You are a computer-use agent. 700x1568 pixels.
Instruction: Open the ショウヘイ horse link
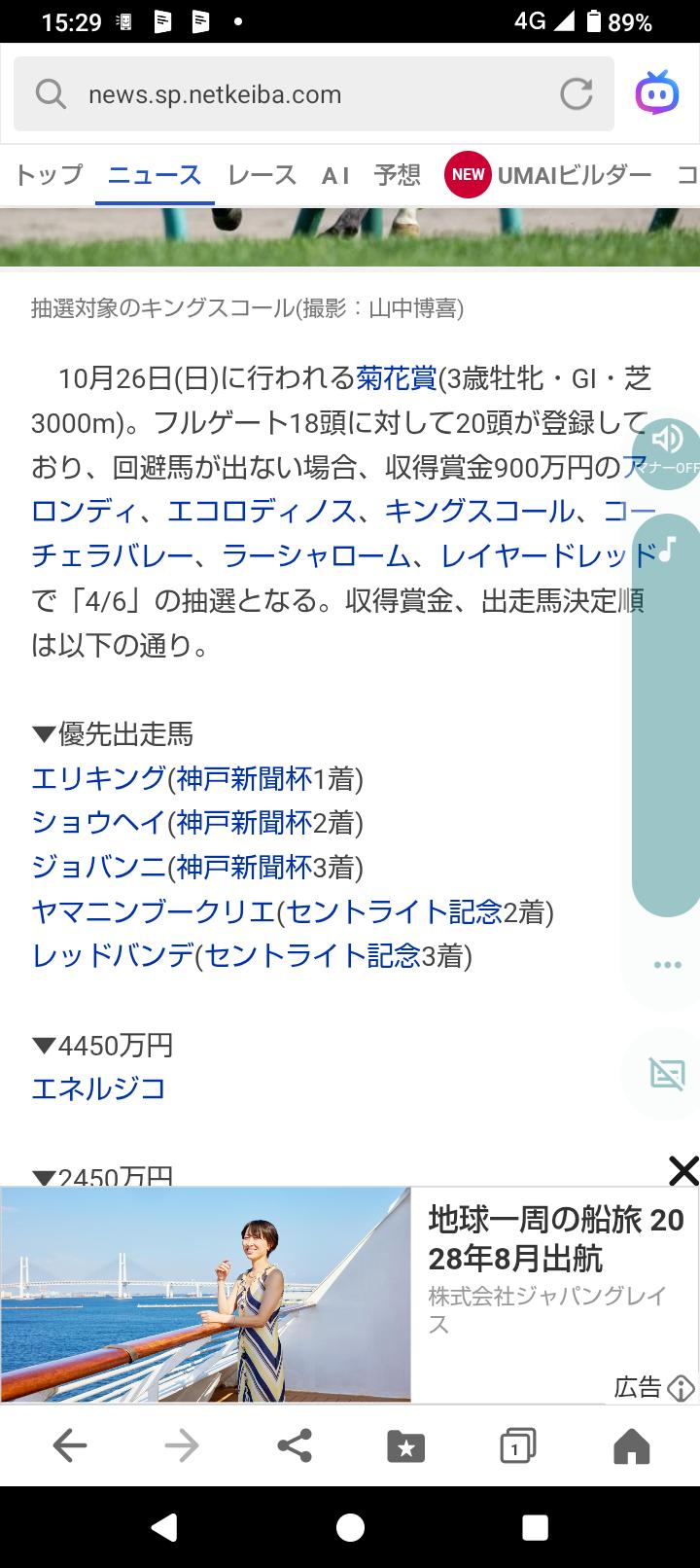(x=98, y=823)
